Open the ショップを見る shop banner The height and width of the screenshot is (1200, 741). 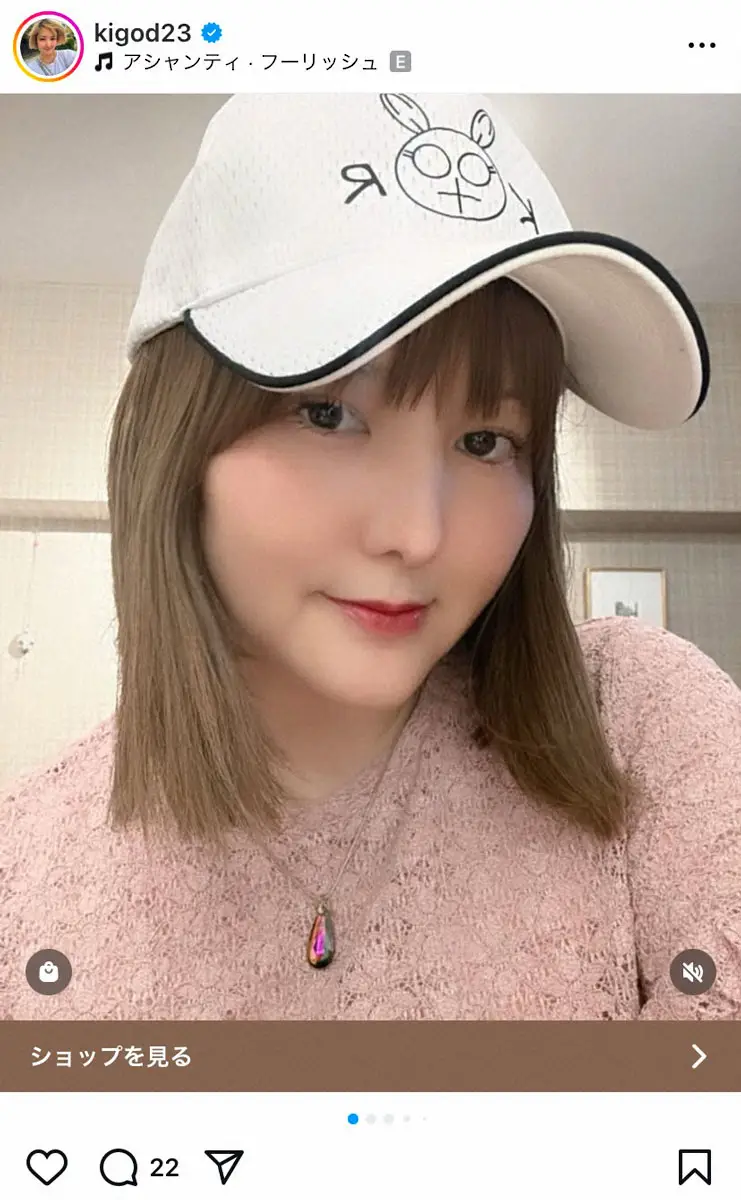click(x=370, y=1056)
